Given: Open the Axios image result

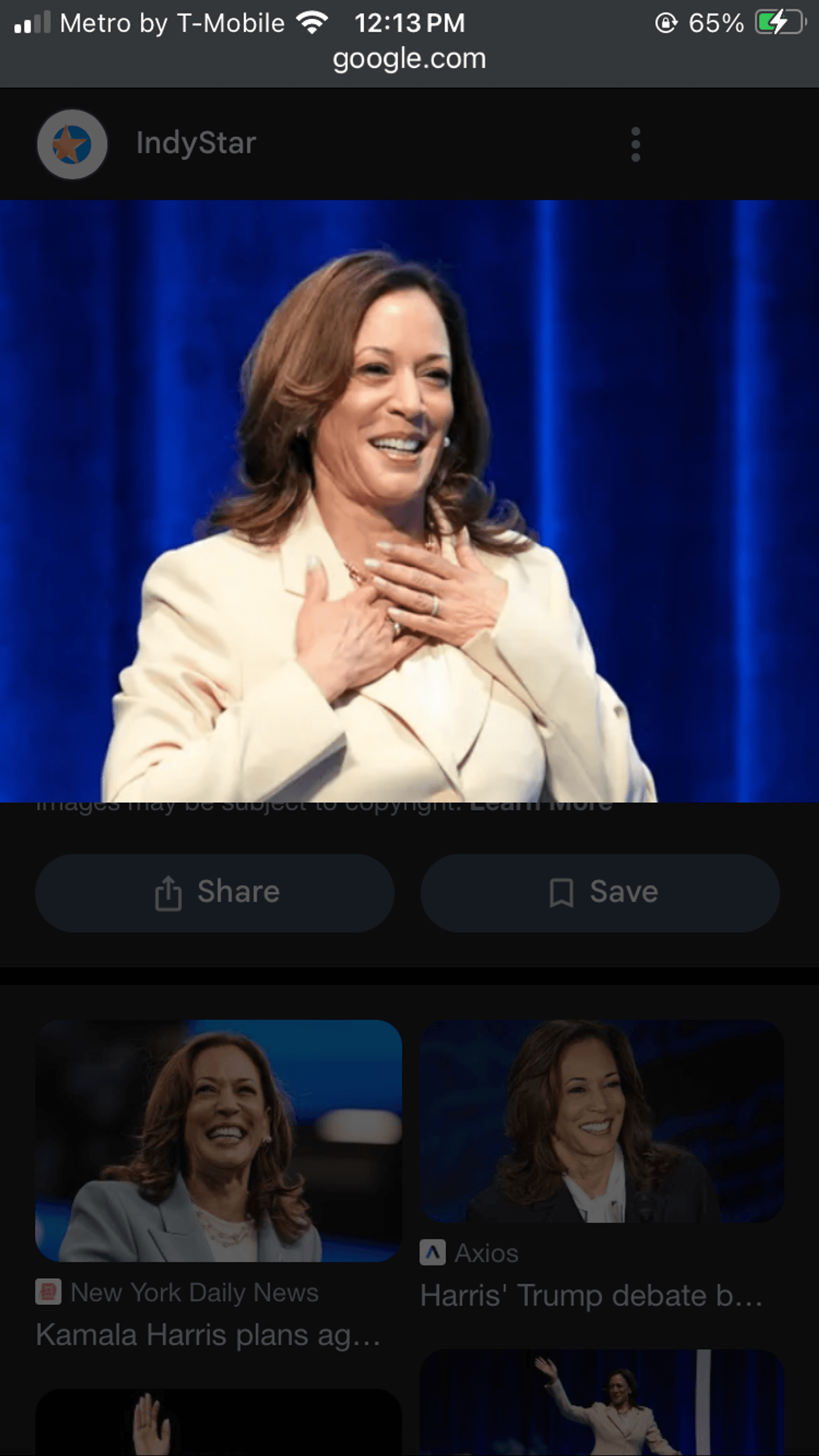Looking at the screenshot, I should (x=601, y=1121).
